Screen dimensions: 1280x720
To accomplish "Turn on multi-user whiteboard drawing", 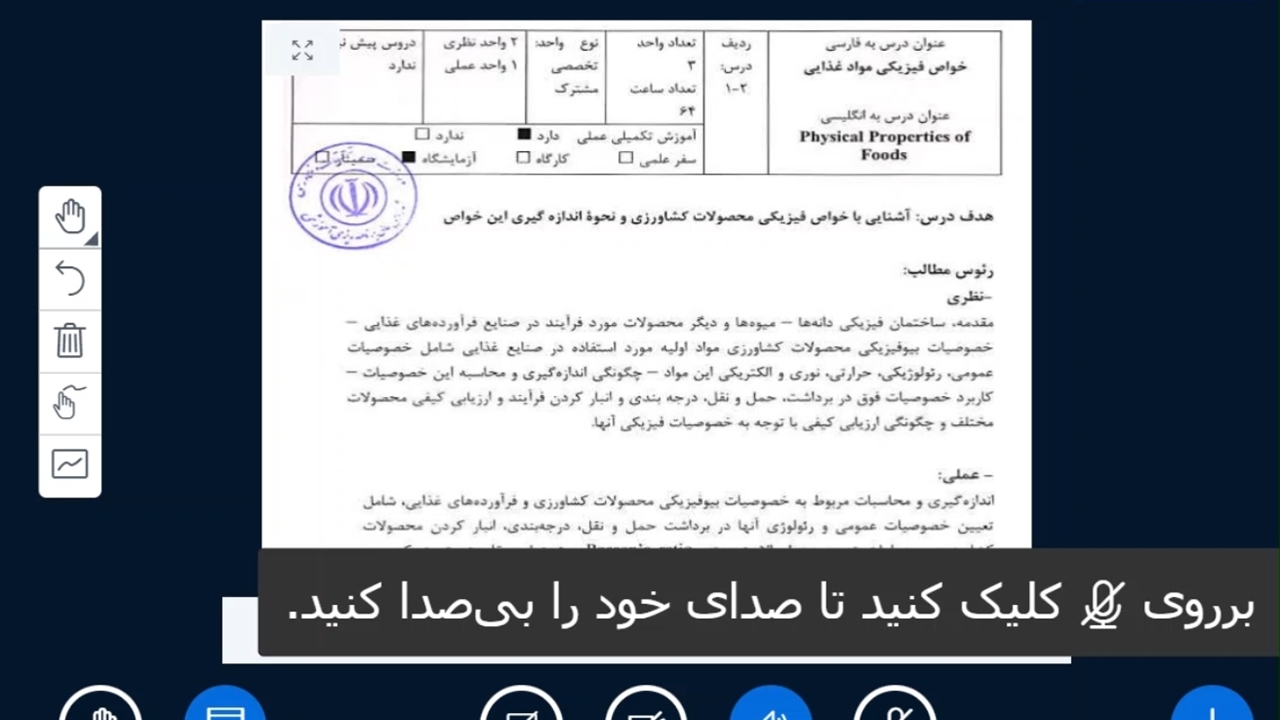I will pos(70,403).
